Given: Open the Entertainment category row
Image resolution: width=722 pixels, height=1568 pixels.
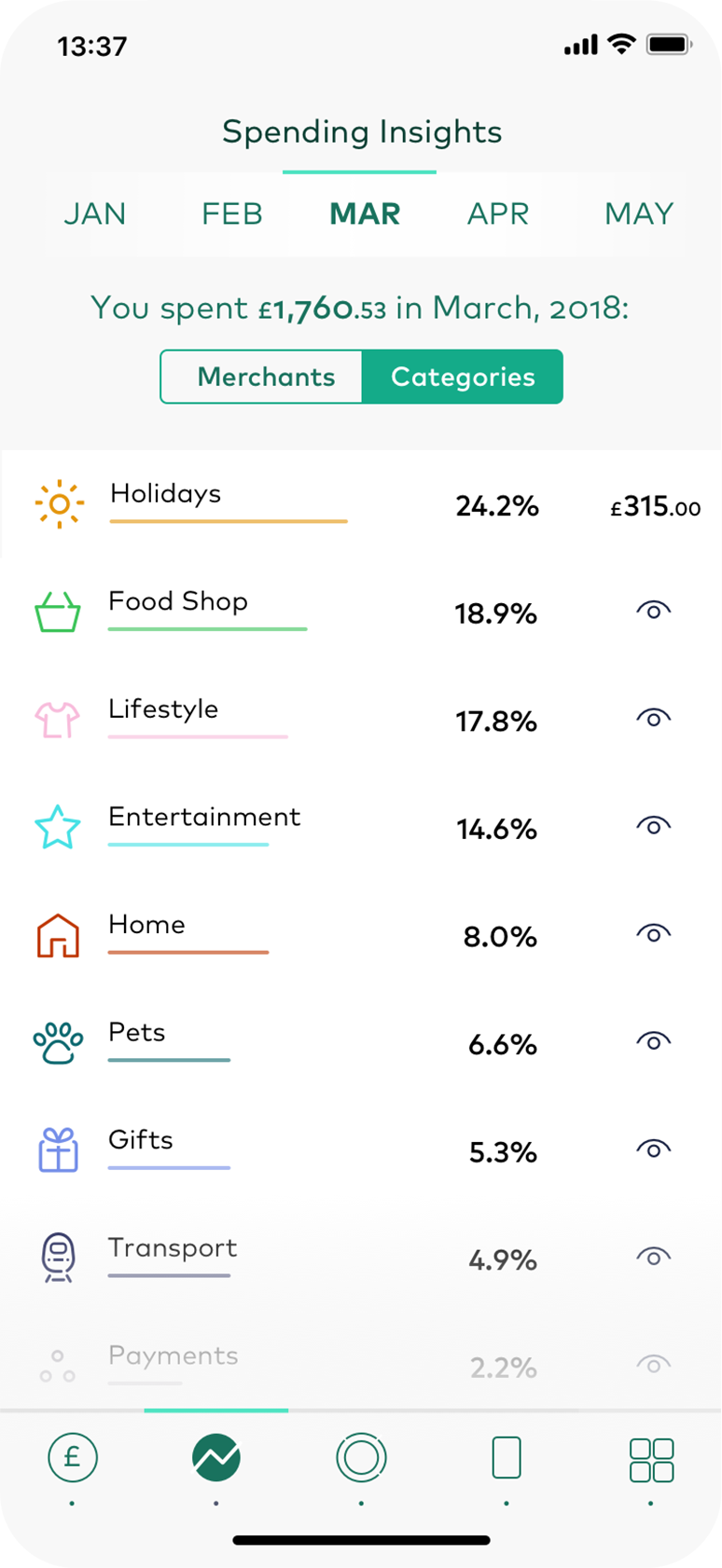Looking at the screenshot, I should point(361,827).
